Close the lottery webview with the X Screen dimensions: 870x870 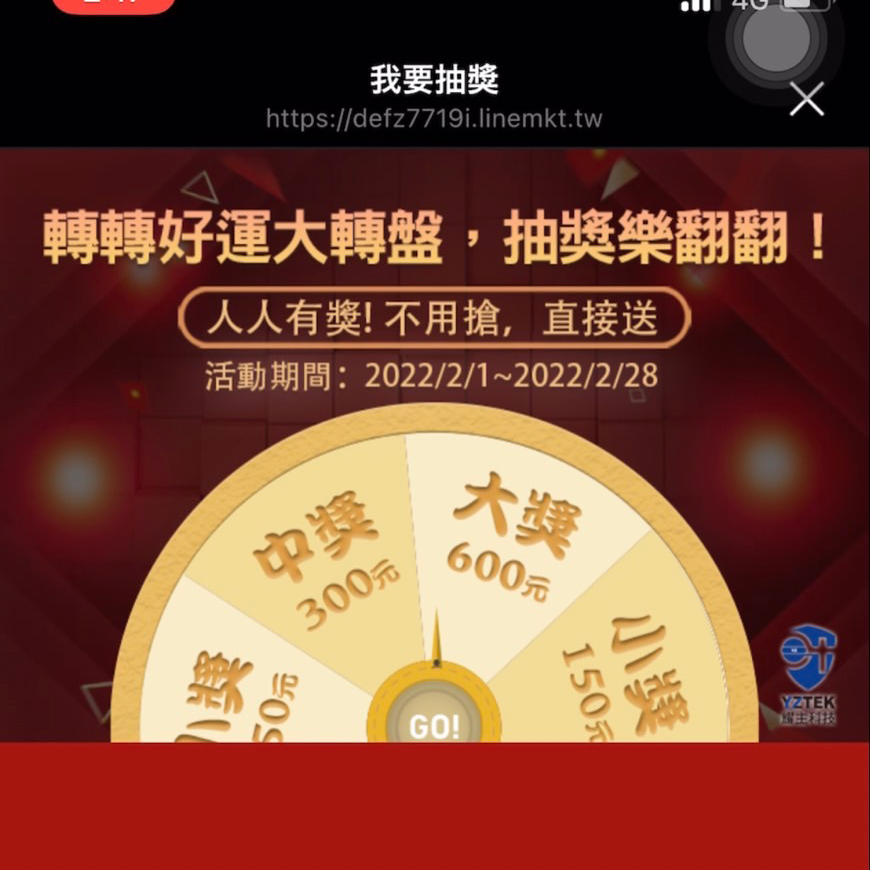[x=806, y=99]
